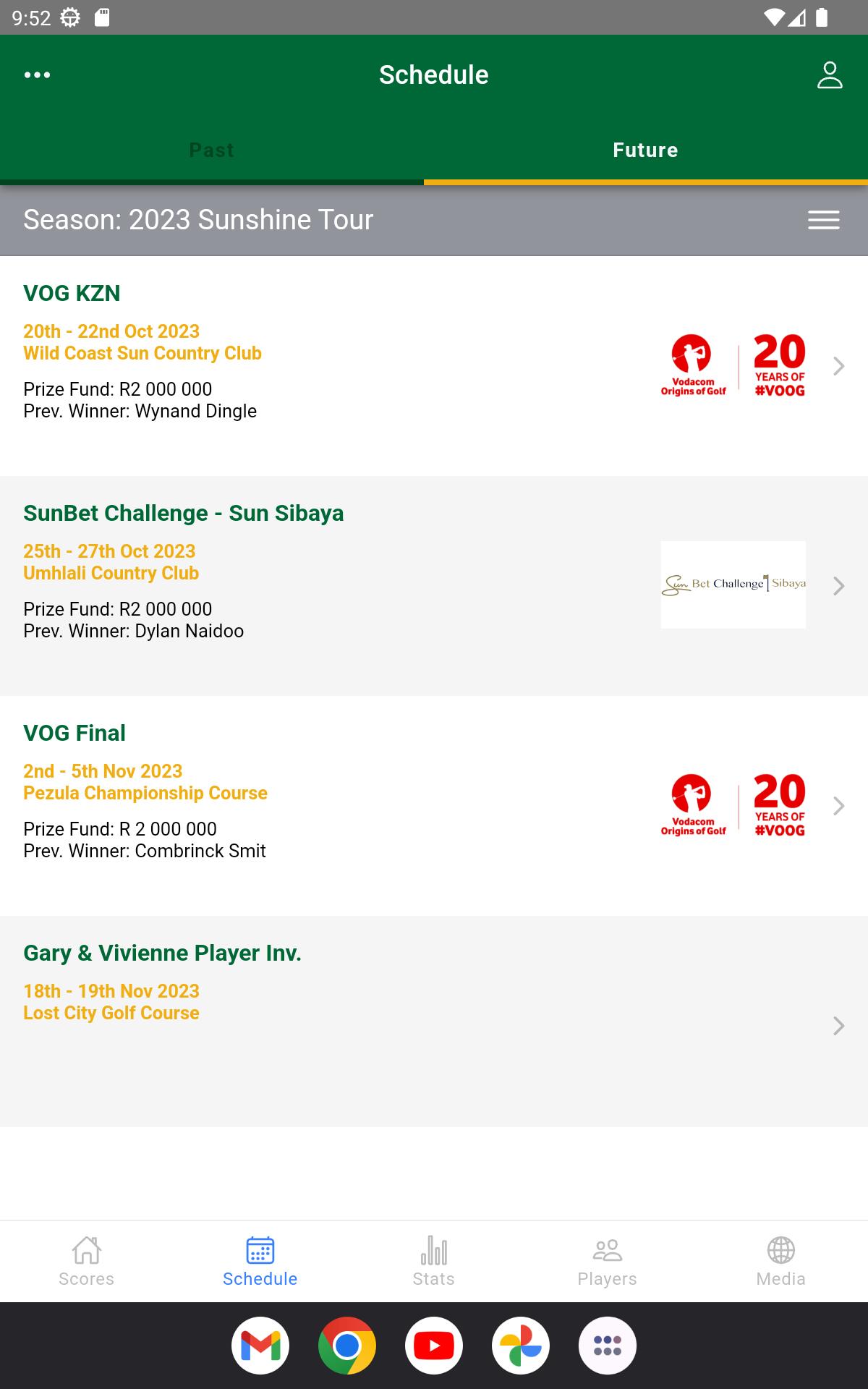Open the user profile icon
868x1389 pixels.
coord(830,75)
